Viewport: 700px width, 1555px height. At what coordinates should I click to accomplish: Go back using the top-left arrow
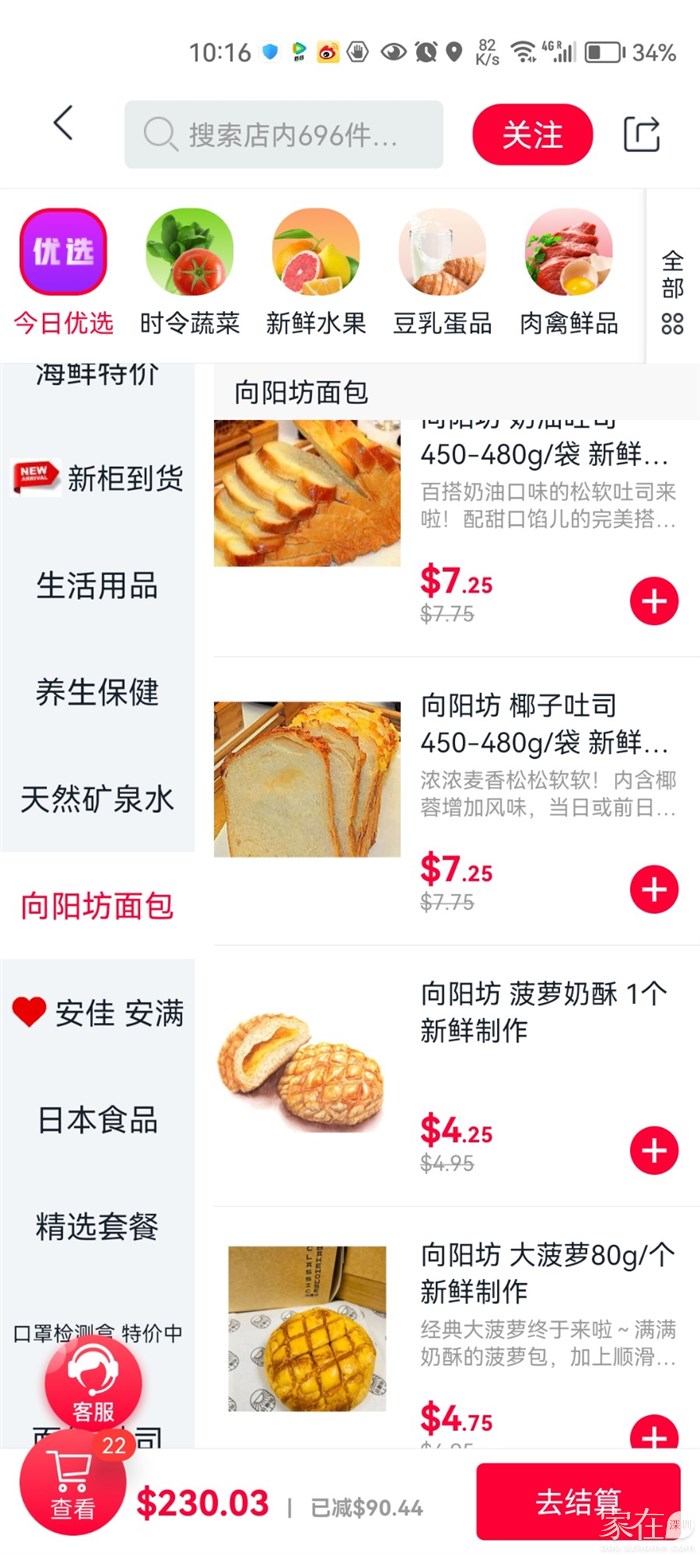[63, 124]
